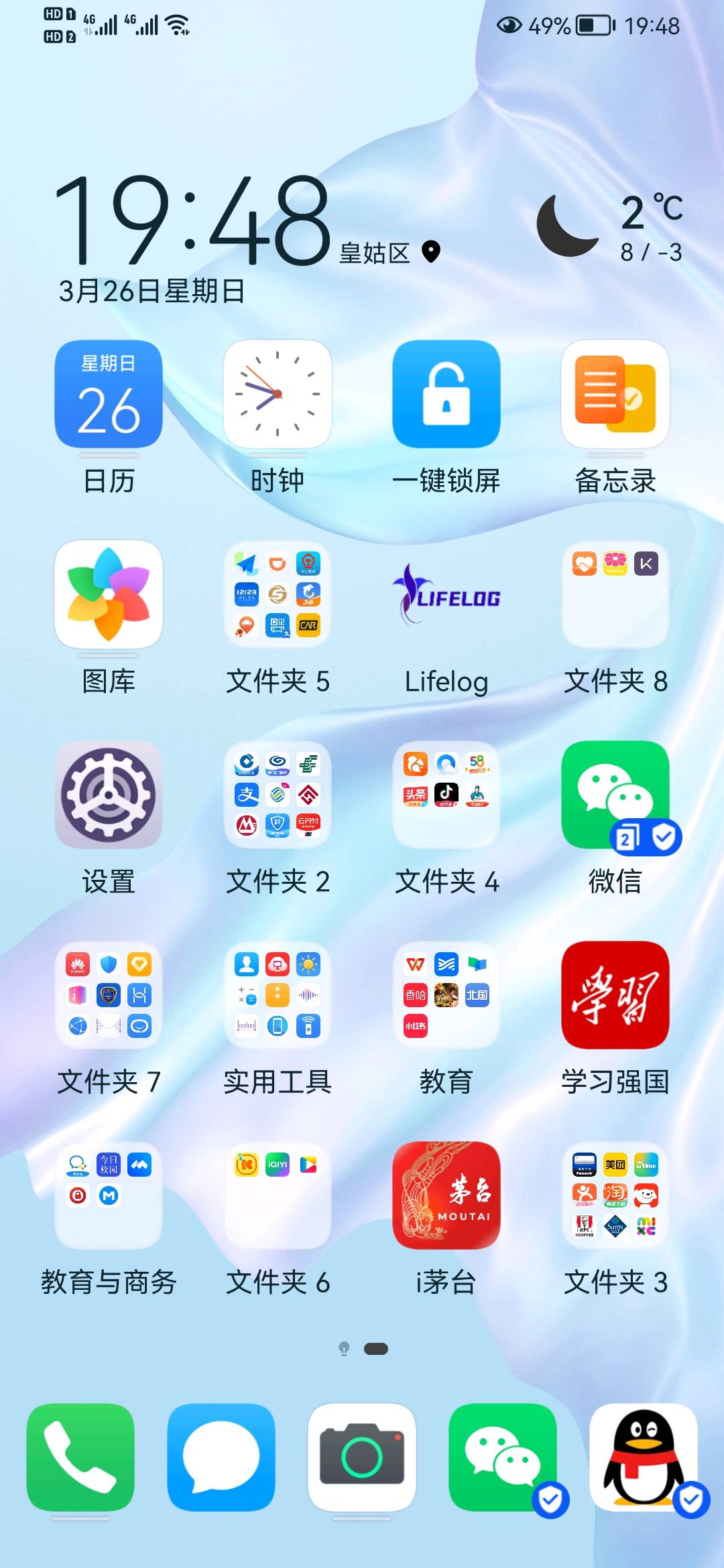Screen dimensions: 724x1568
Task: Launch the Lifelog app
Action: [x=446, y=594]
